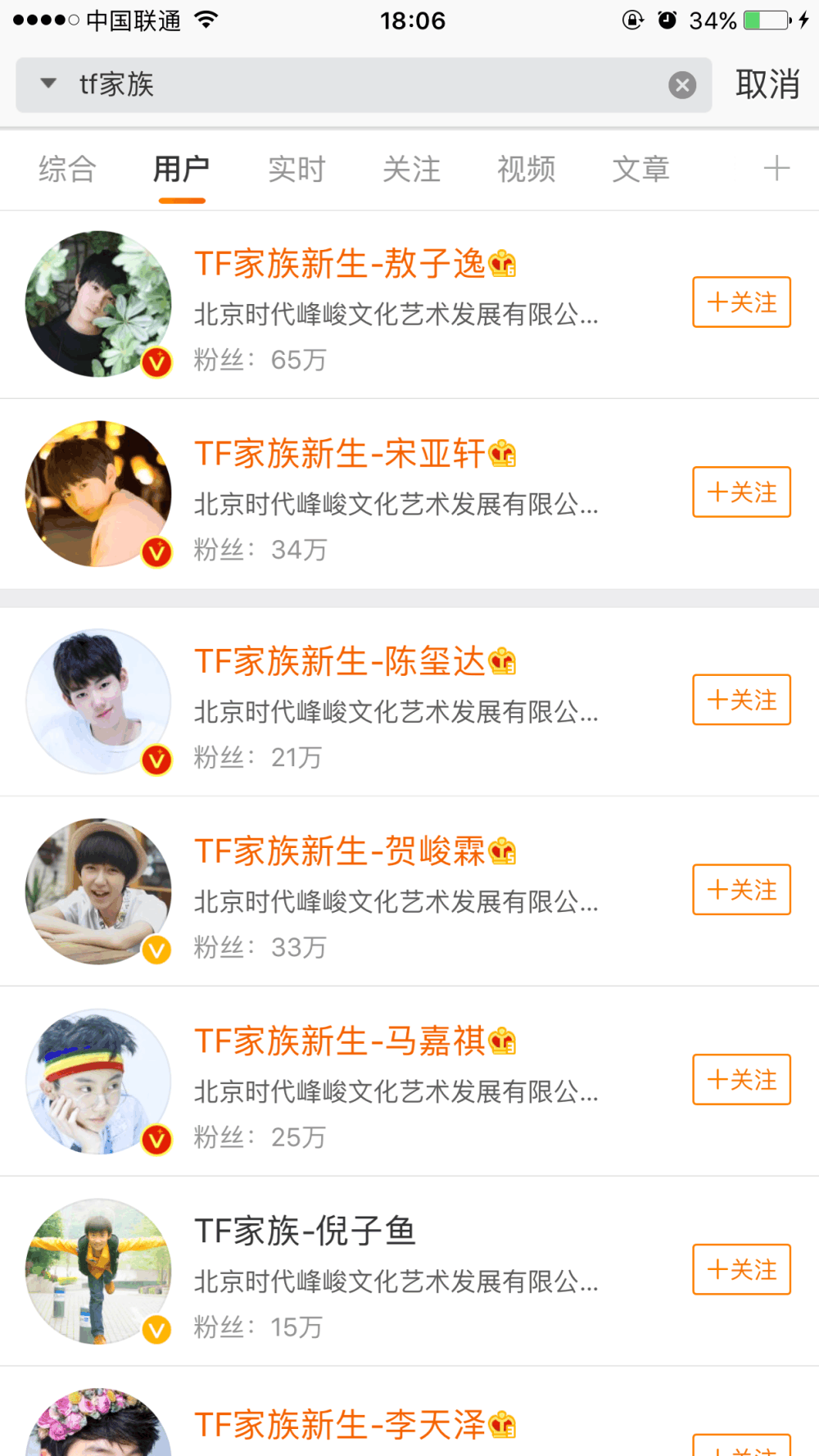Follow TF家族新生-贺峻霖
Screen dimensions: 819x1456
[741, 890]
